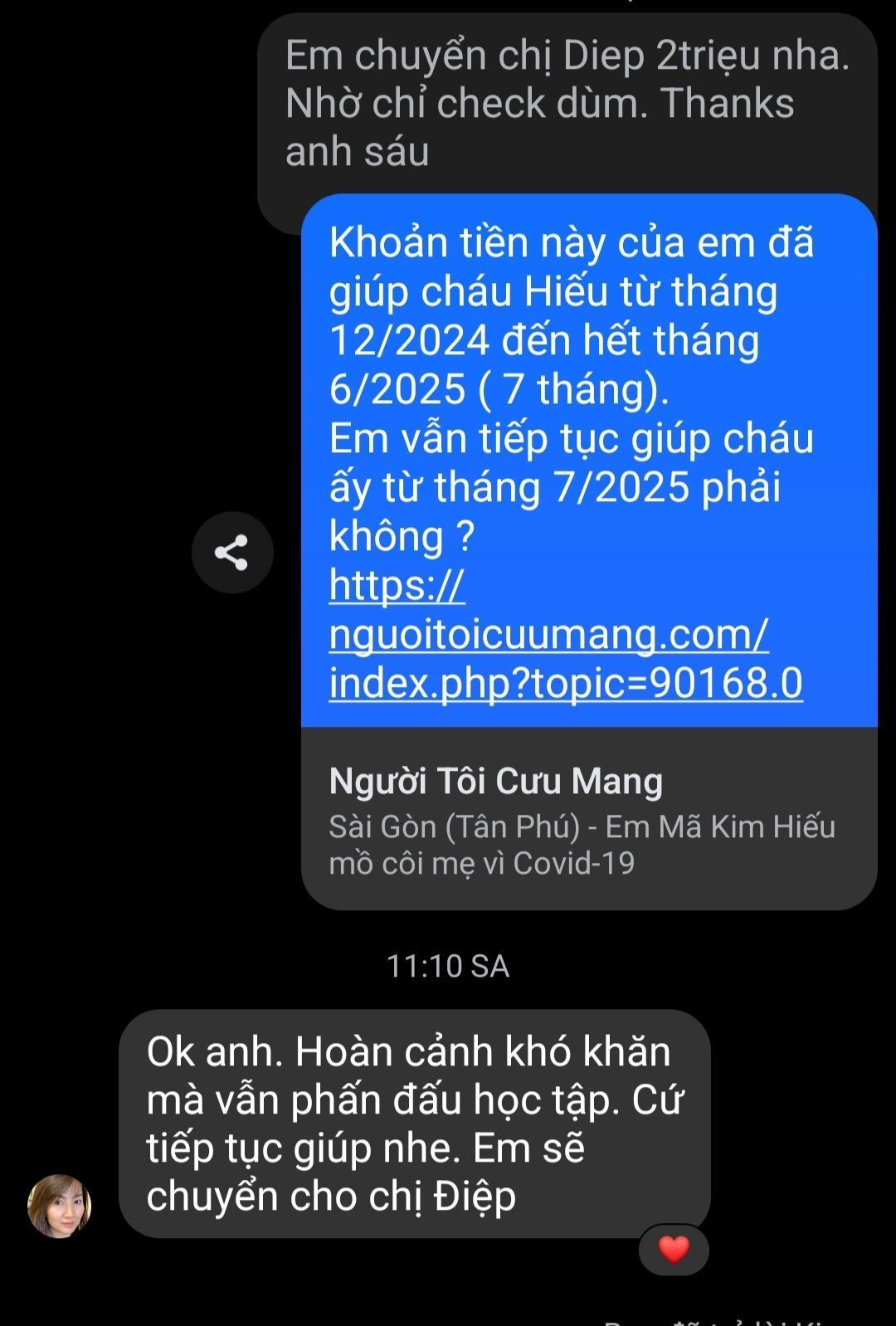View the heart reaction on the last message
This screenshot has width=896, height=1326.
point(674,1249)
